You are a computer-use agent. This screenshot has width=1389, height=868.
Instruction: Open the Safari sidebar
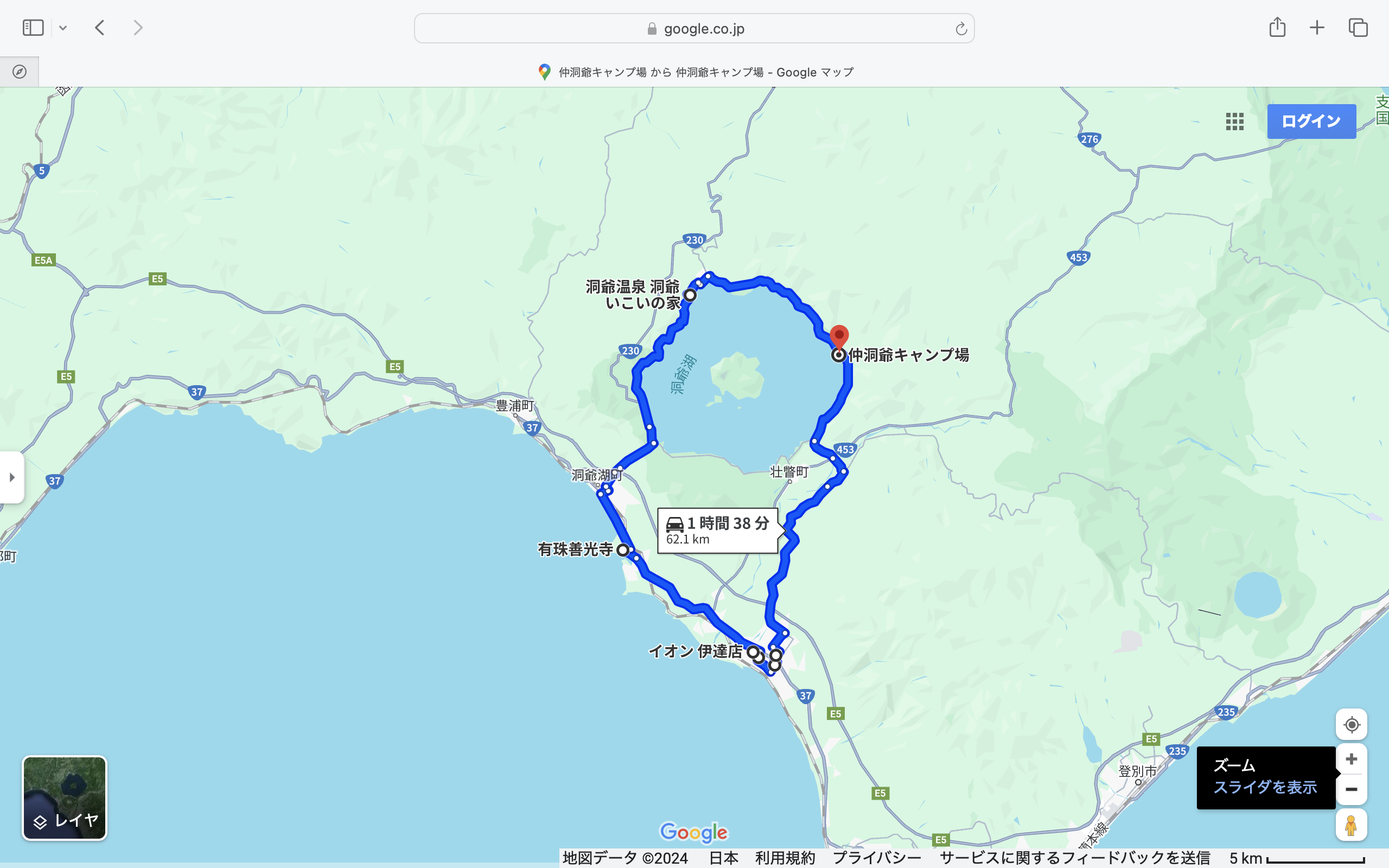coord(33,28)
